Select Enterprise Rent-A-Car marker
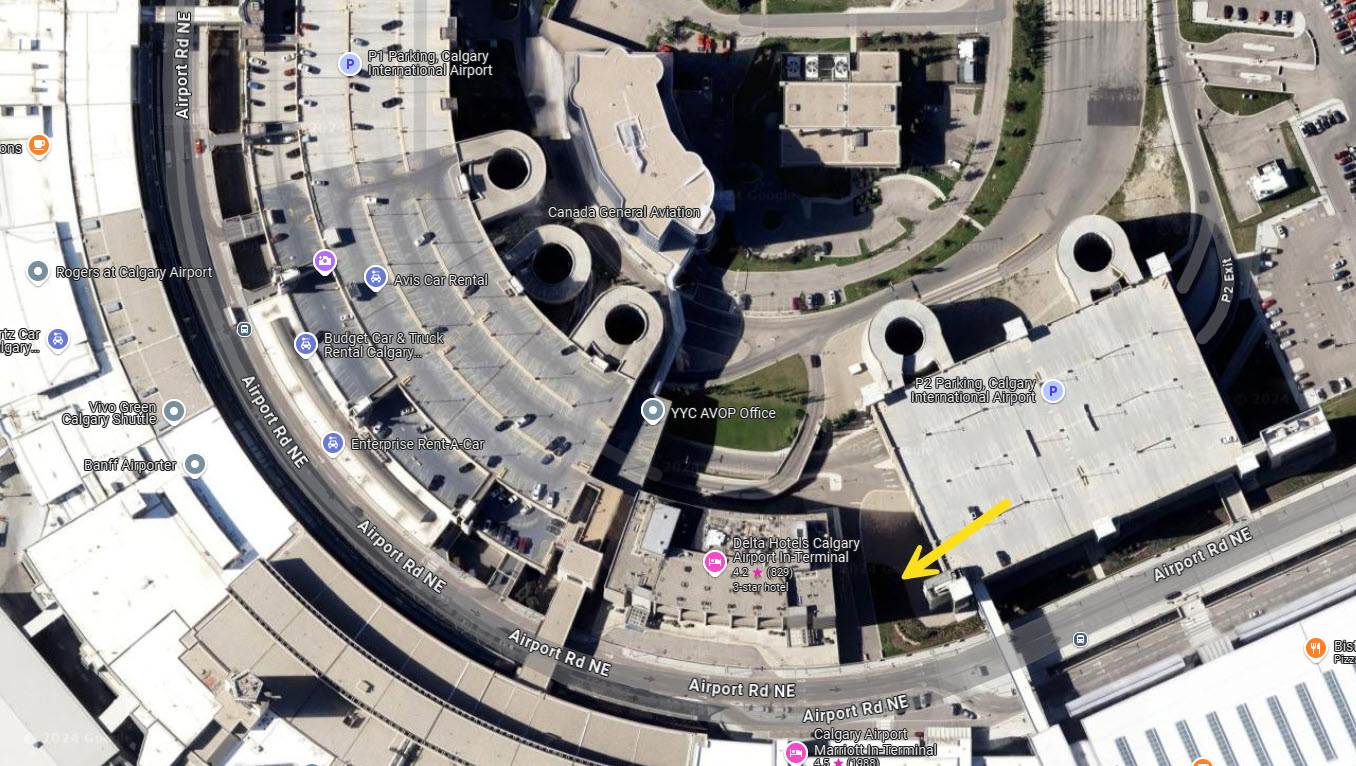1356x766 pixels. pos(333,443)
